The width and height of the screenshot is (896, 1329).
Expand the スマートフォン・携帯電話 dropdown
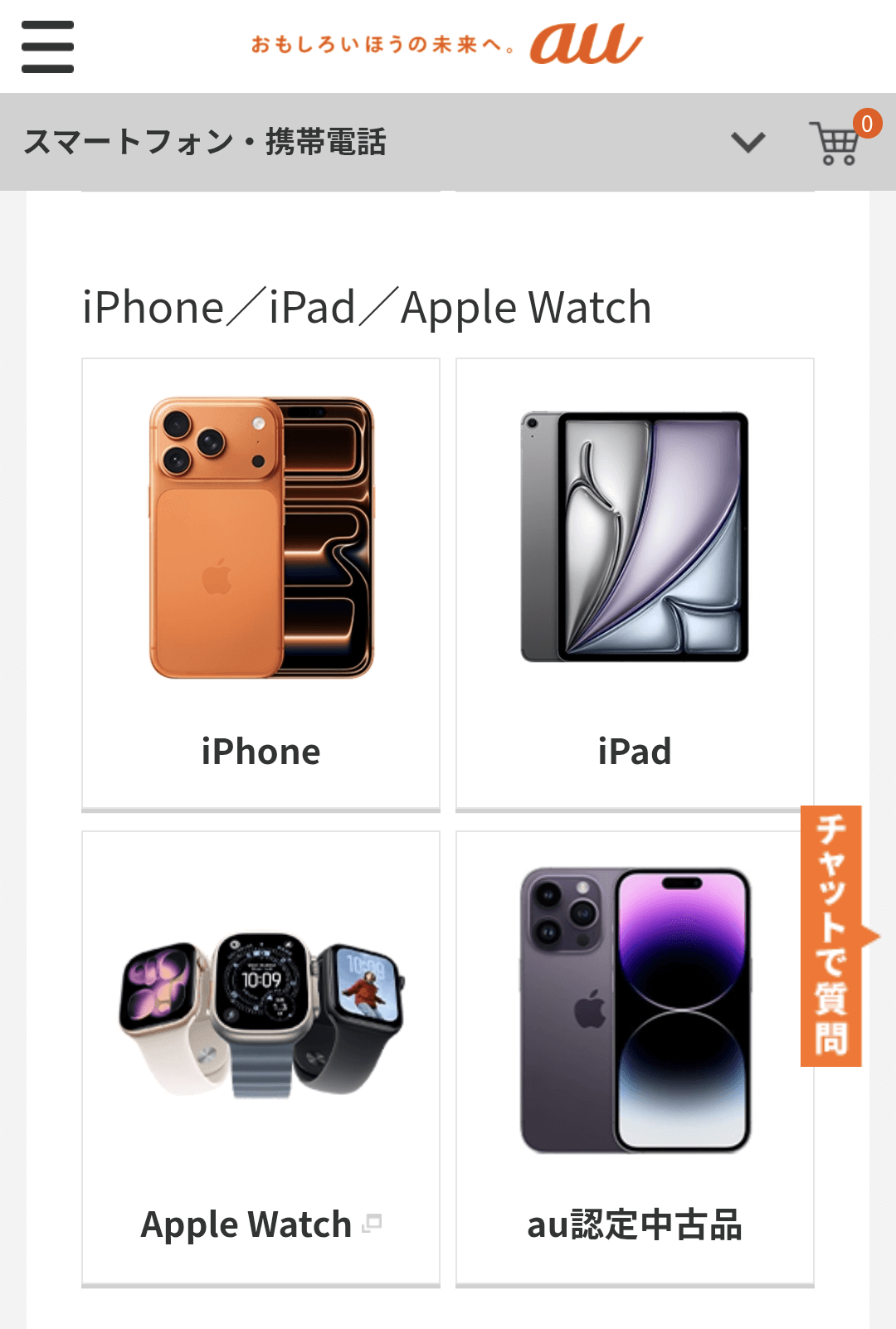tap(747, 142)
